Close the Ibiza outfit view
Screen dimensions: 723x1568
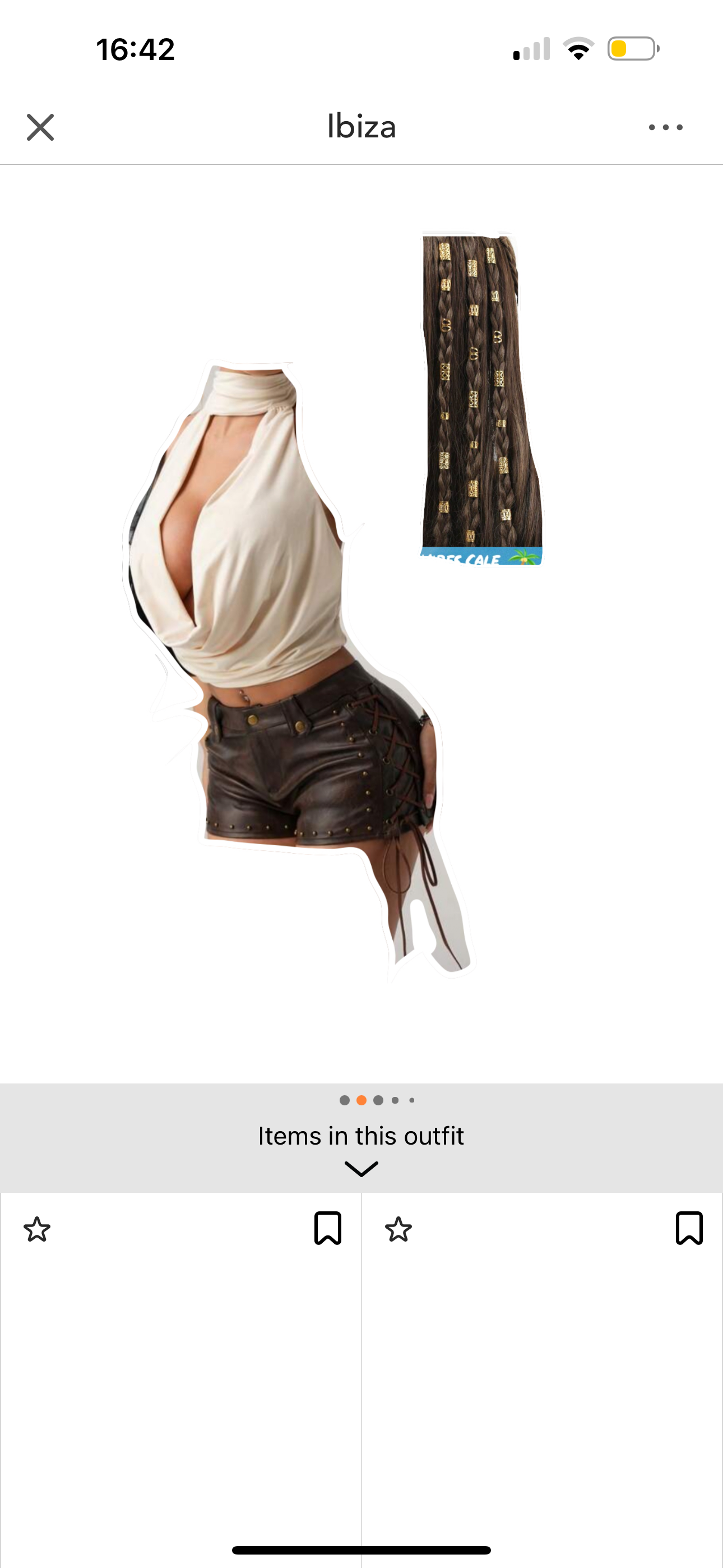pyautogui.click(x=40, y=127)
